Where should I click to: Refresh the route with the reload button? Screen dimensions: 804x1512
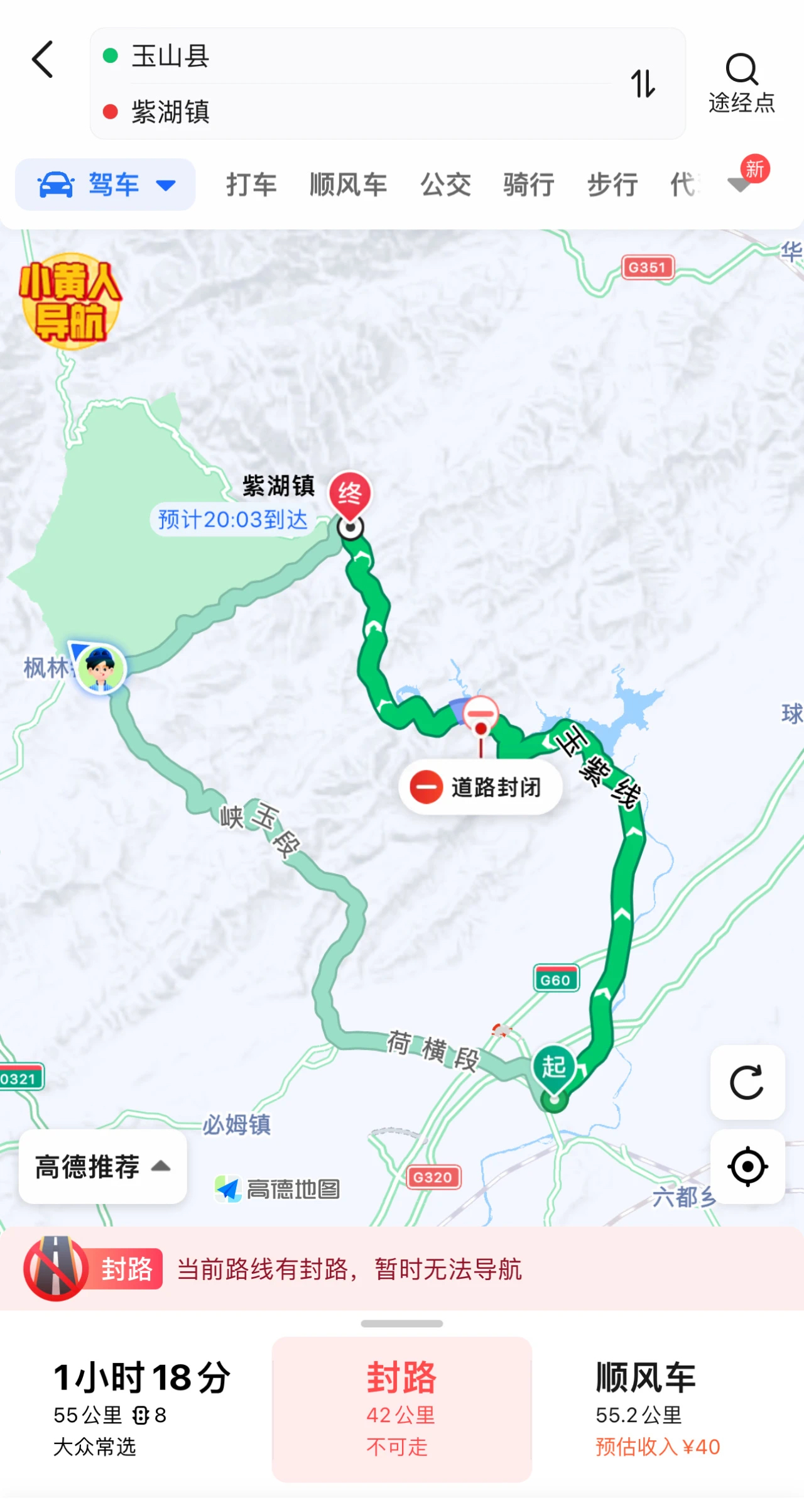[x=747, y=1082]
